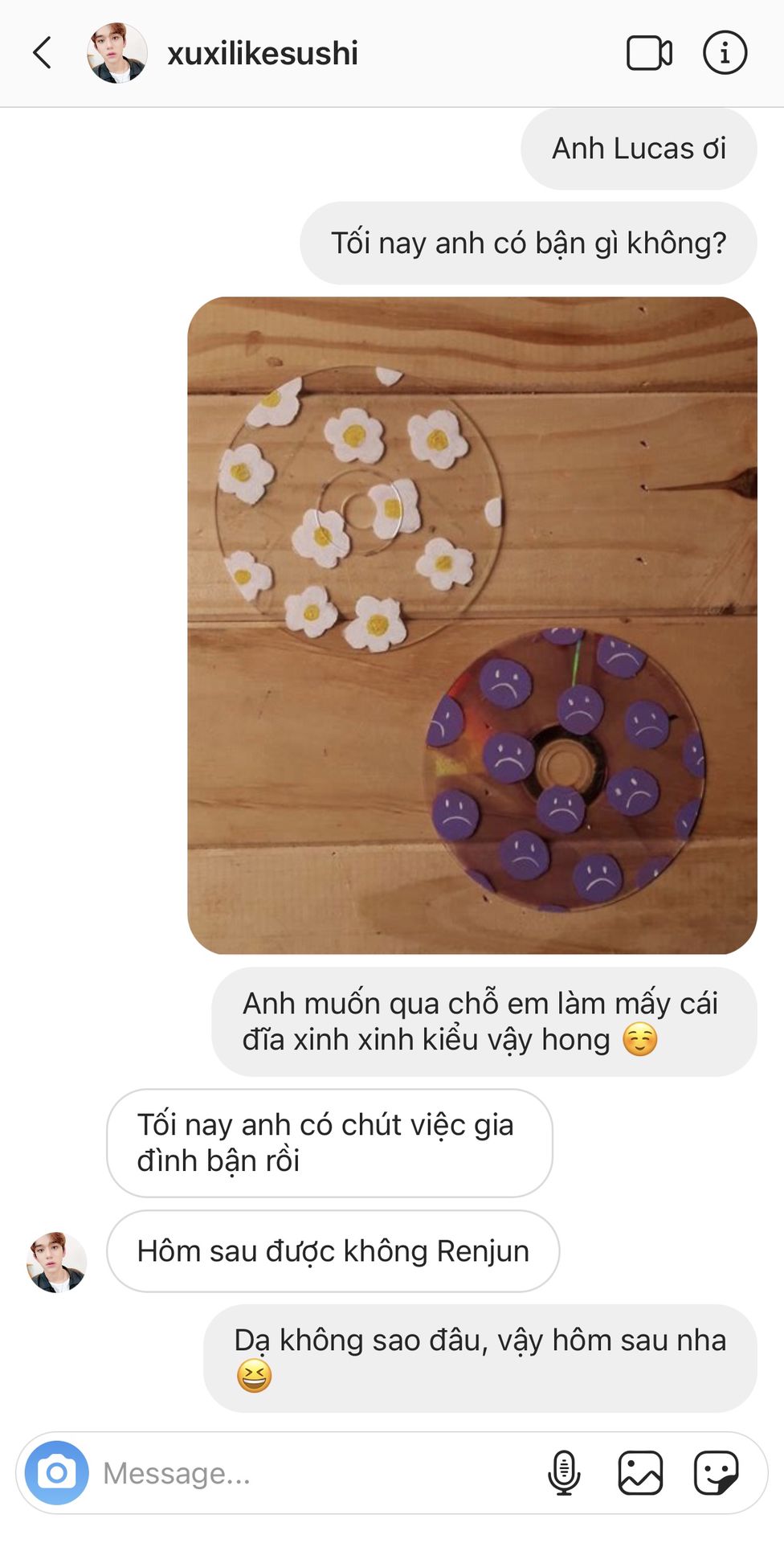This screenshot has height=1543, width=784.
Task: Go back to the inbox
Action: (x=42, y=53)
